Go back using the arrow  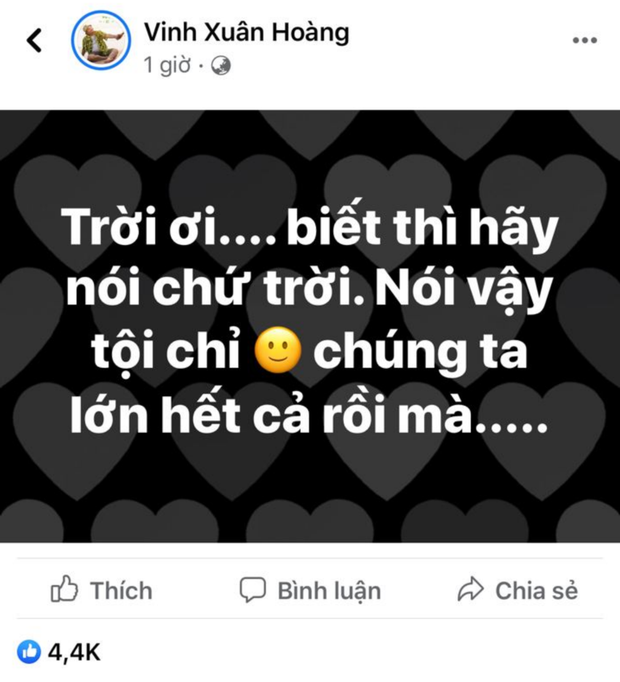point(36,42)
